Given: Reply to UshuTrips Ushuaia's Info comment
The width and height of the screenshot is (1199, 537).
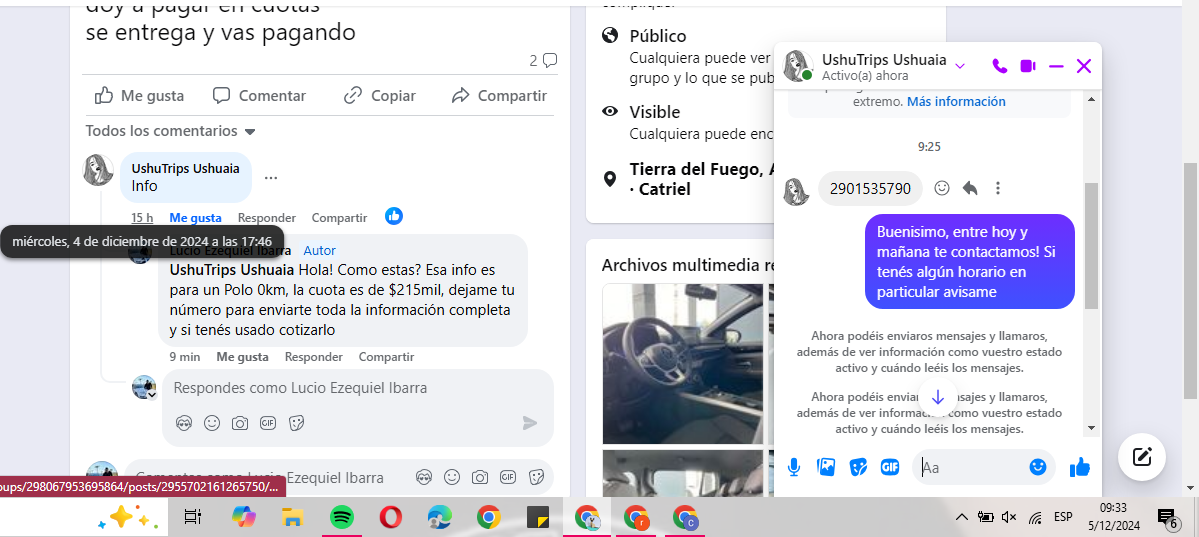Looking at the screenshot, I should (x=267, y=218).
